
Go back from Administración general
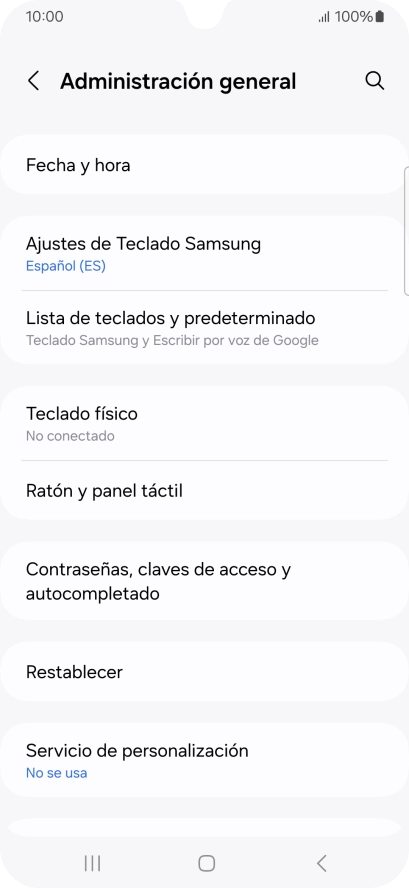[33, 81]
